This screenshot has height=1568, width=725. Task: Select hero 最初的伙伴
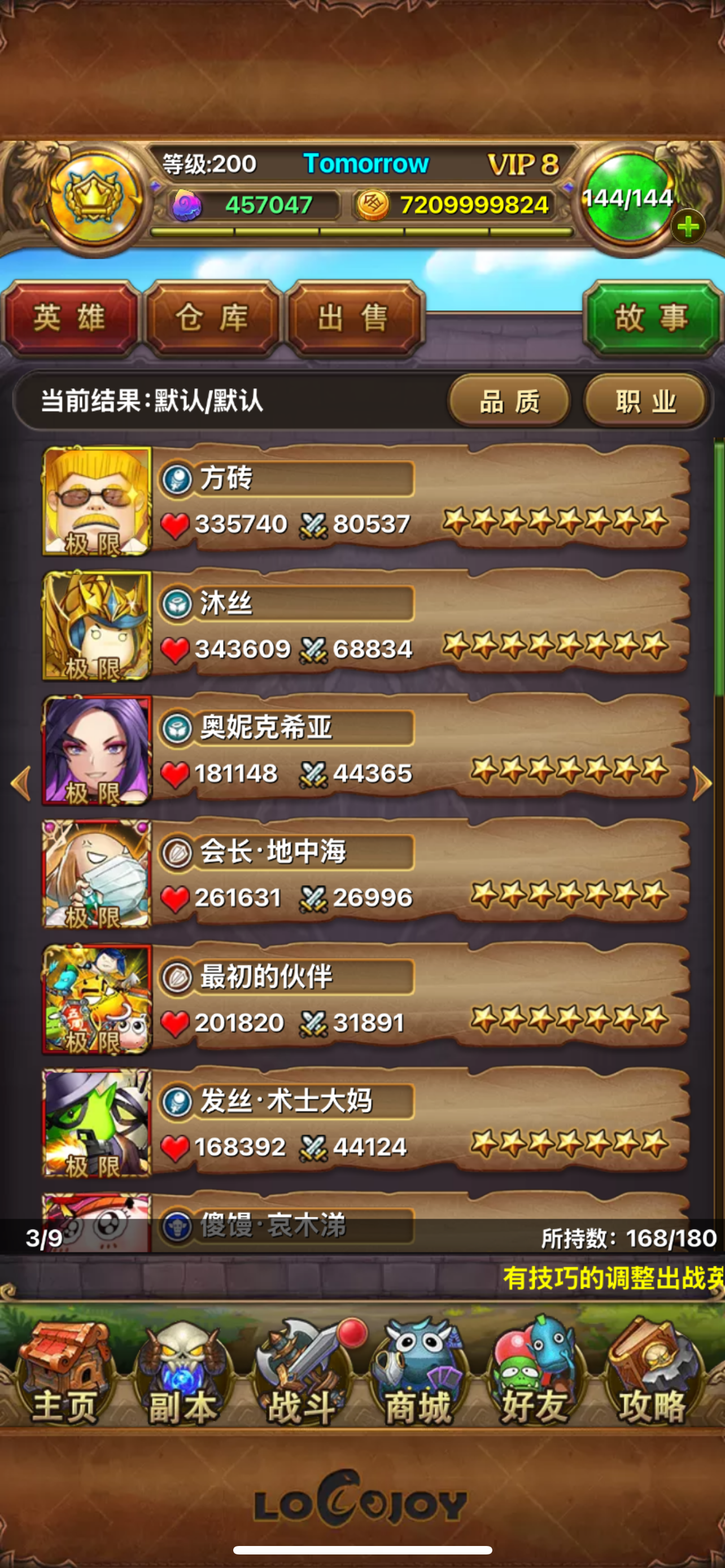click(x=365, y=1000)
